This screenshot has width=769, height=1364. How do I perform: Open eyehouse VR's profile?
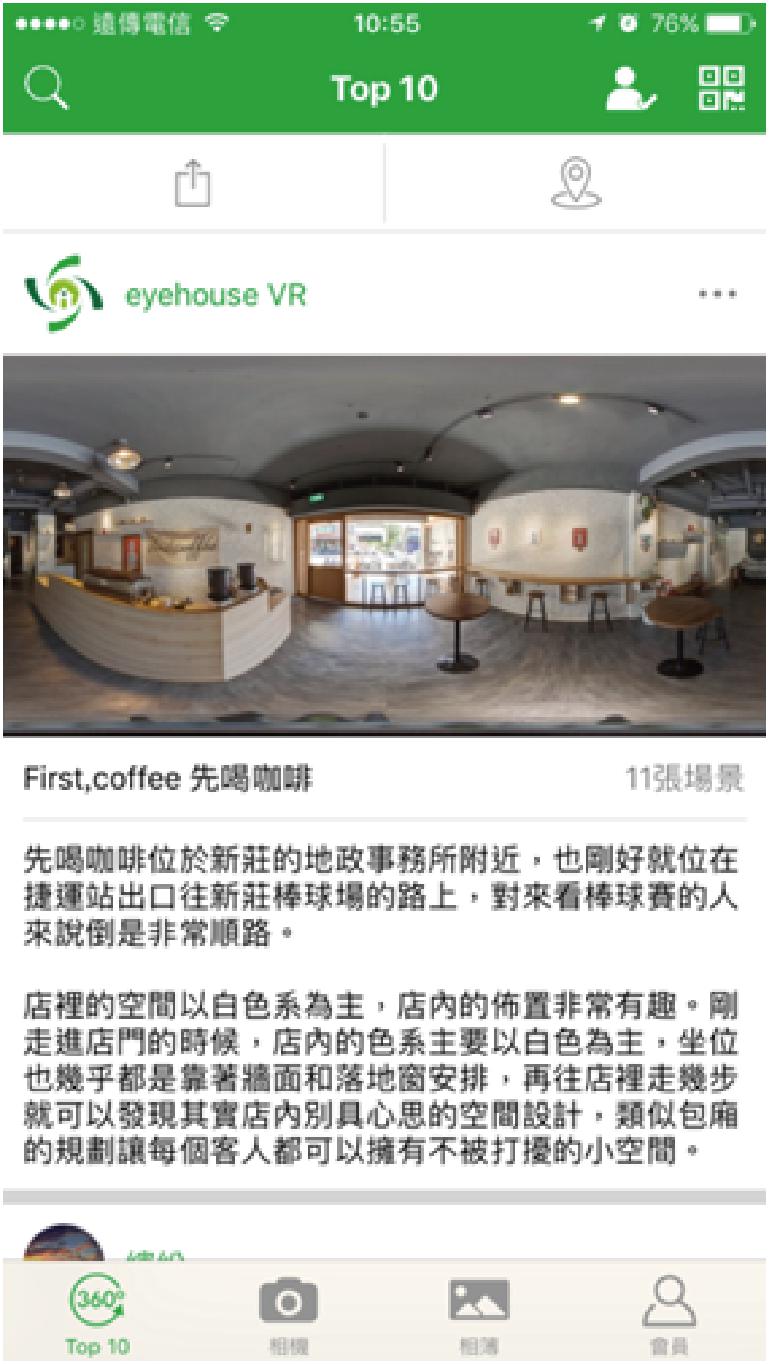click(215, 296)
